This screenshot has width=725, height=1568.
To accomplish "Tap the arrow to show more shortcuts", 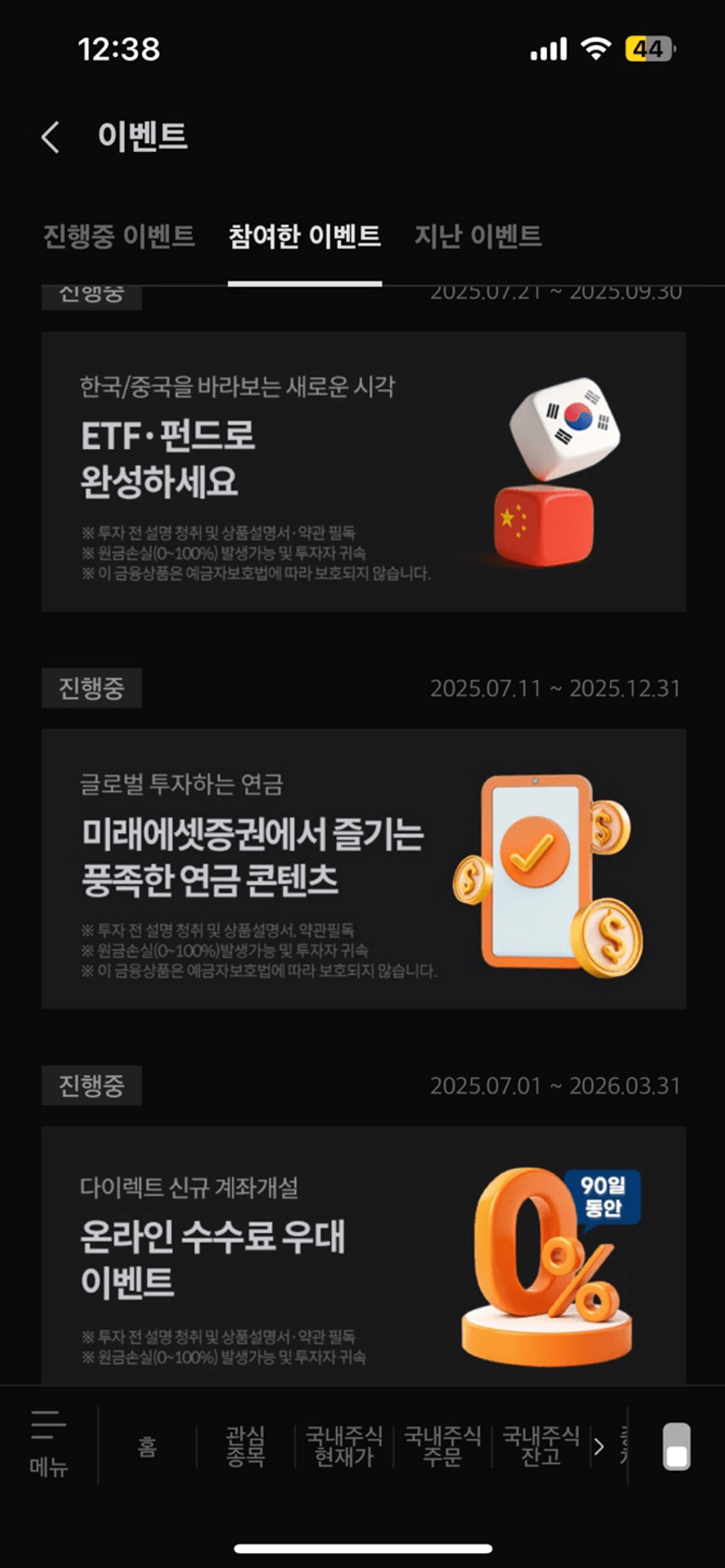I will [599, 1447].
